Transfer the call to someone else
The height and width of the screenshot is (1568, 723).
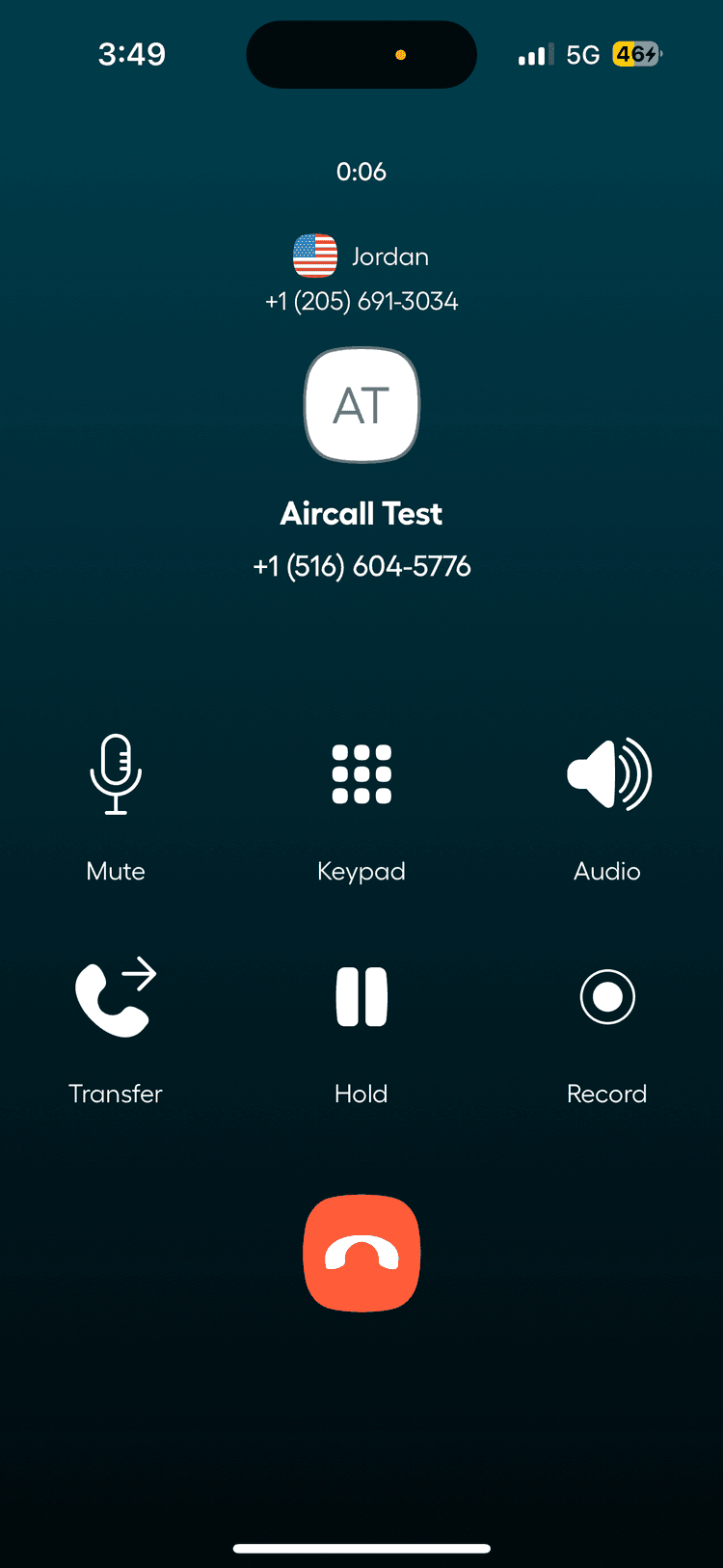coord(116,997)
